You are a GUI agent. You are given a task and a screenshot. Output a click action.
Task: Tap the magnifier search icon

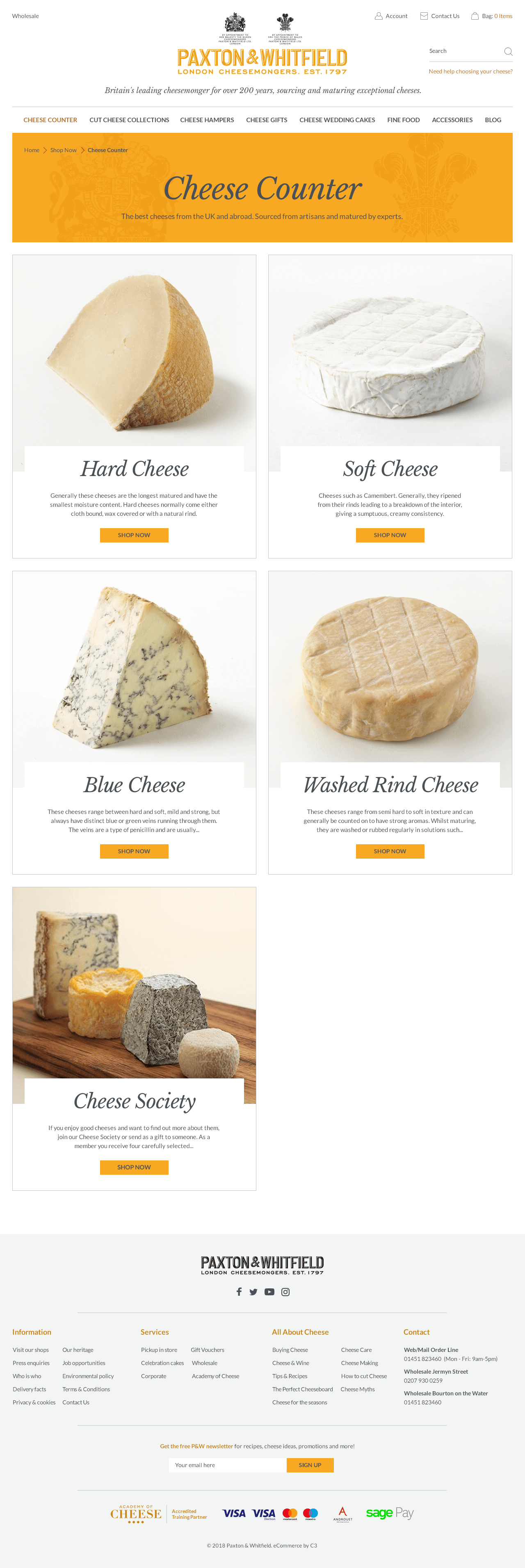508,52
